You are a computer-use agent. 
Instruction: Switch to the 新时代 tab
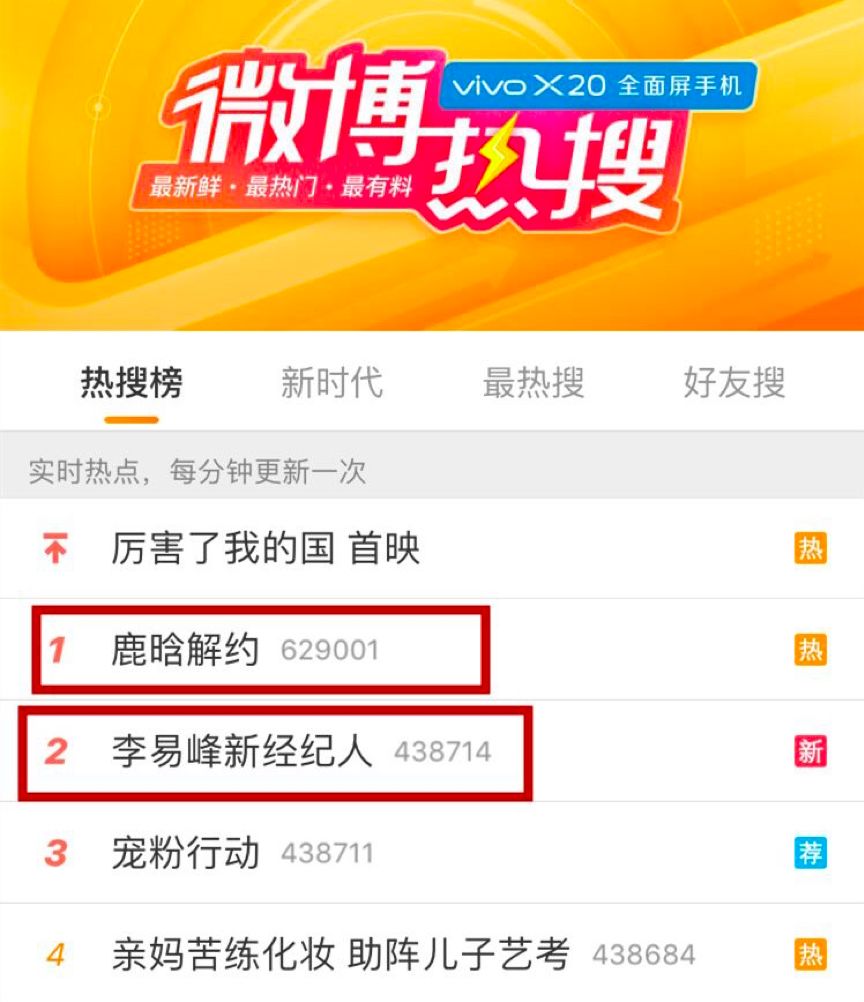pyautogui.click(x=331, y=383)
